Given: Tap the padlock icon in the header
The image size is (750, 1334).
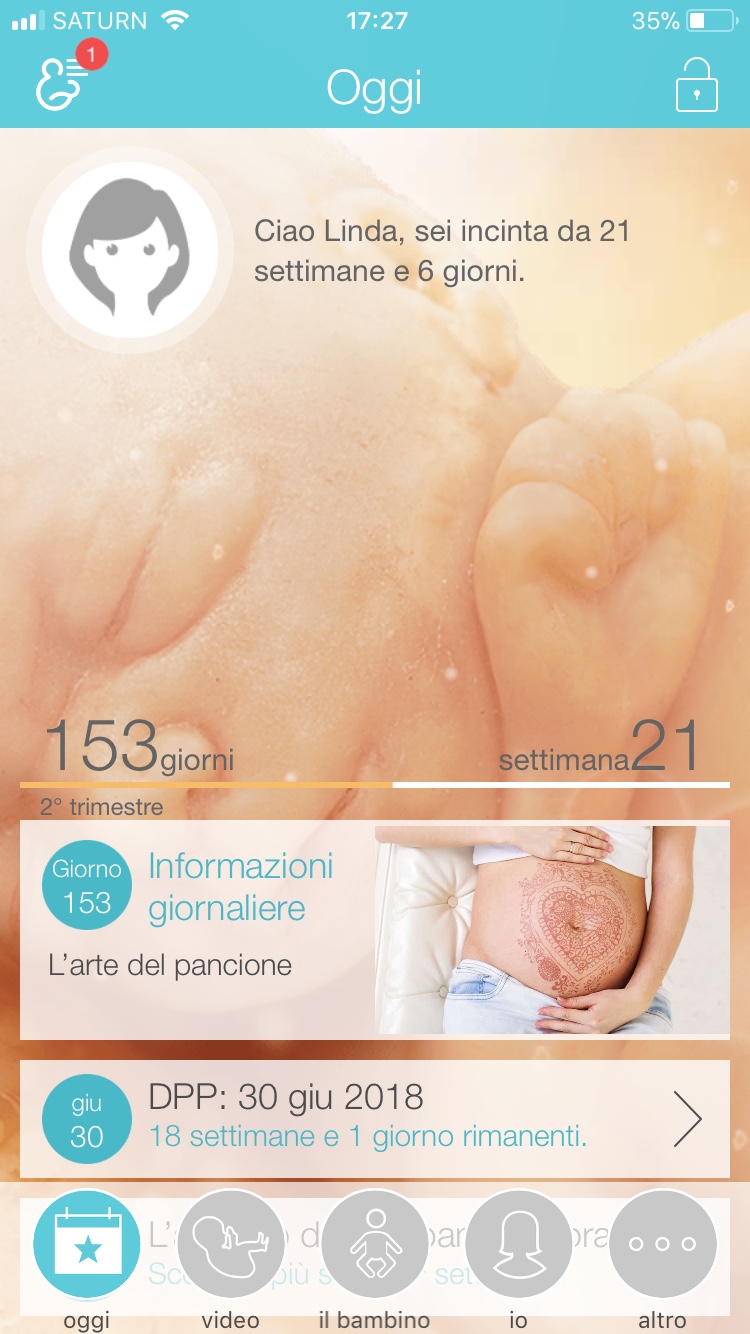Looking at the screenshot, I should pos(697,85).
